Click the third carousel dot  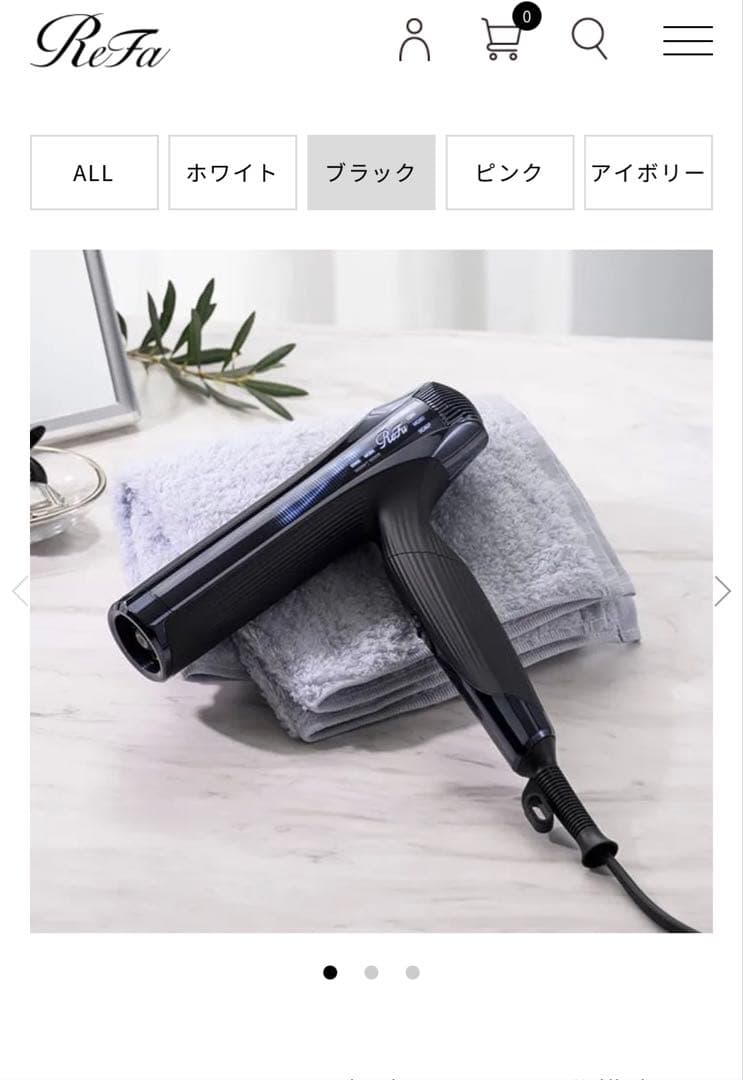tap(410, 970)
